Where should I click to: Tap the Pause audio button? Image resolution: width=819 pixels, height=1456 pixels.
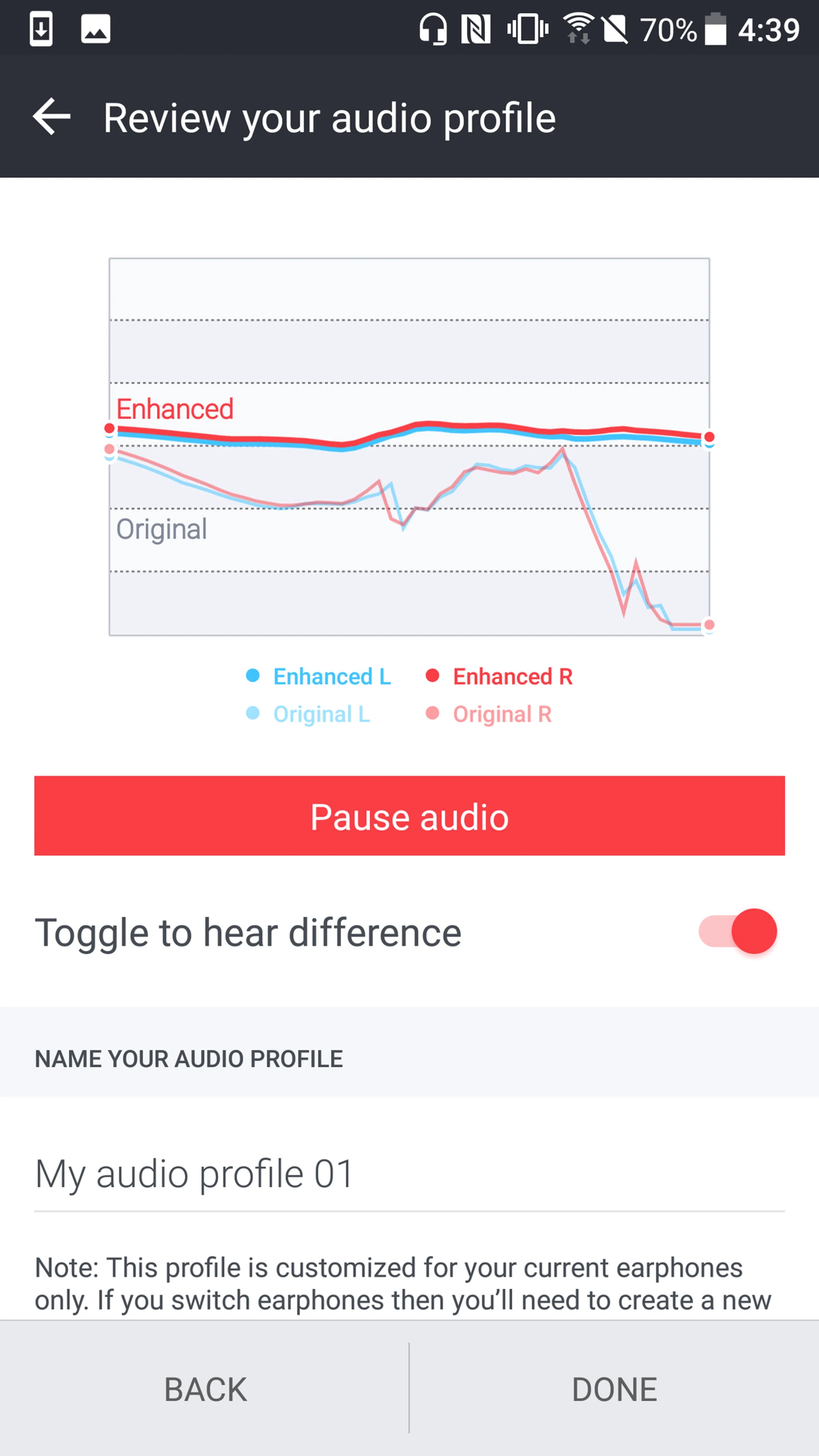click(409, 816)
